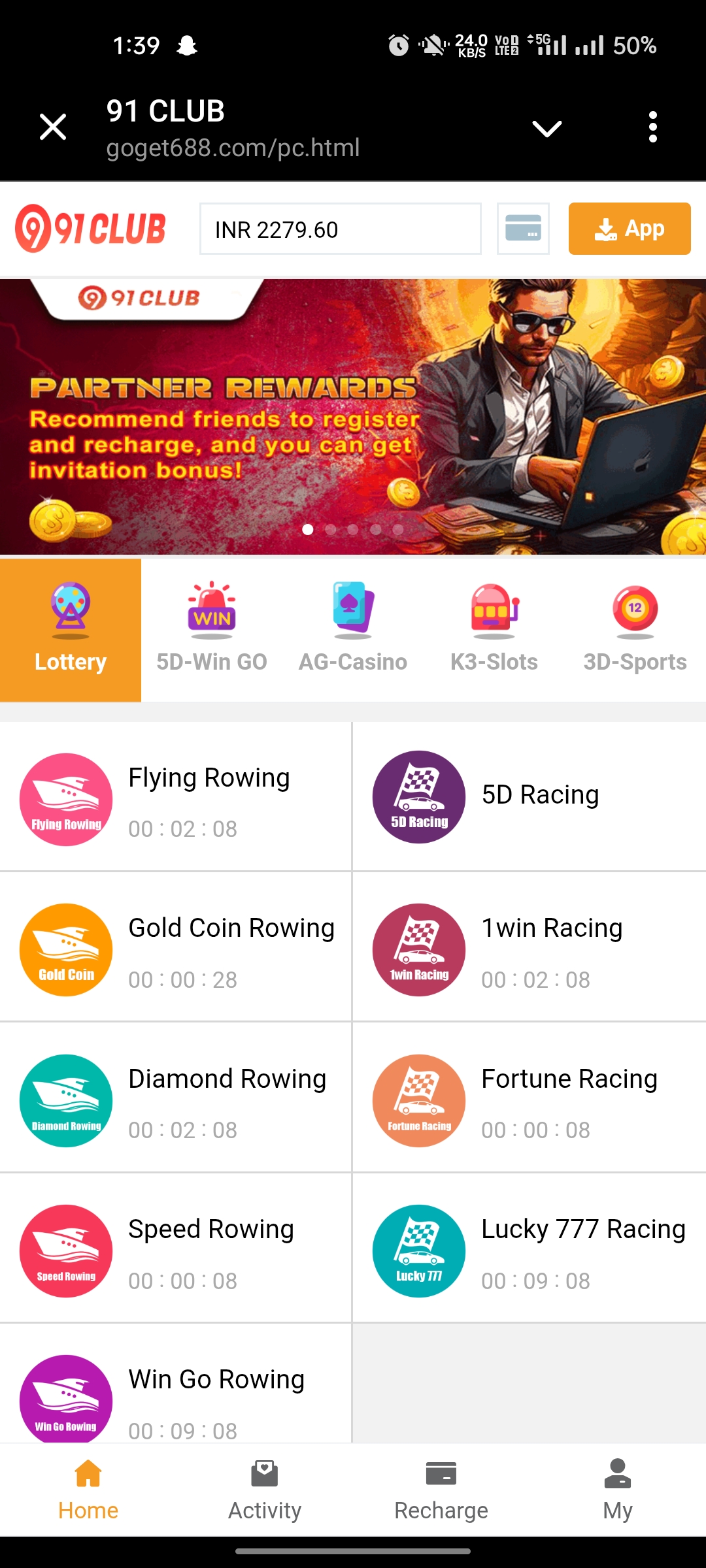706x1568 pixels.
Task: Play Lucky 777 Racing
Action: pos(529,1249)
